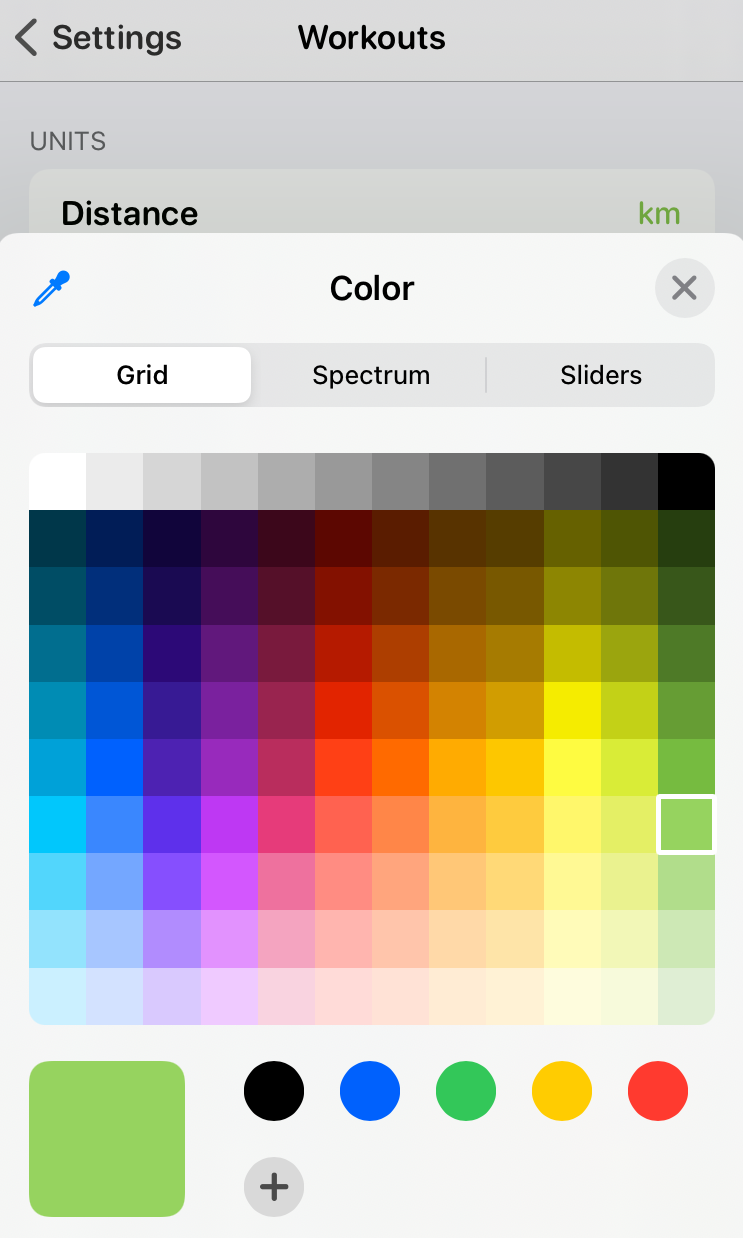This screenshot has height=1238, width=743.
Task: Choose the green preset color swatch
Action: coord(466,1091)
